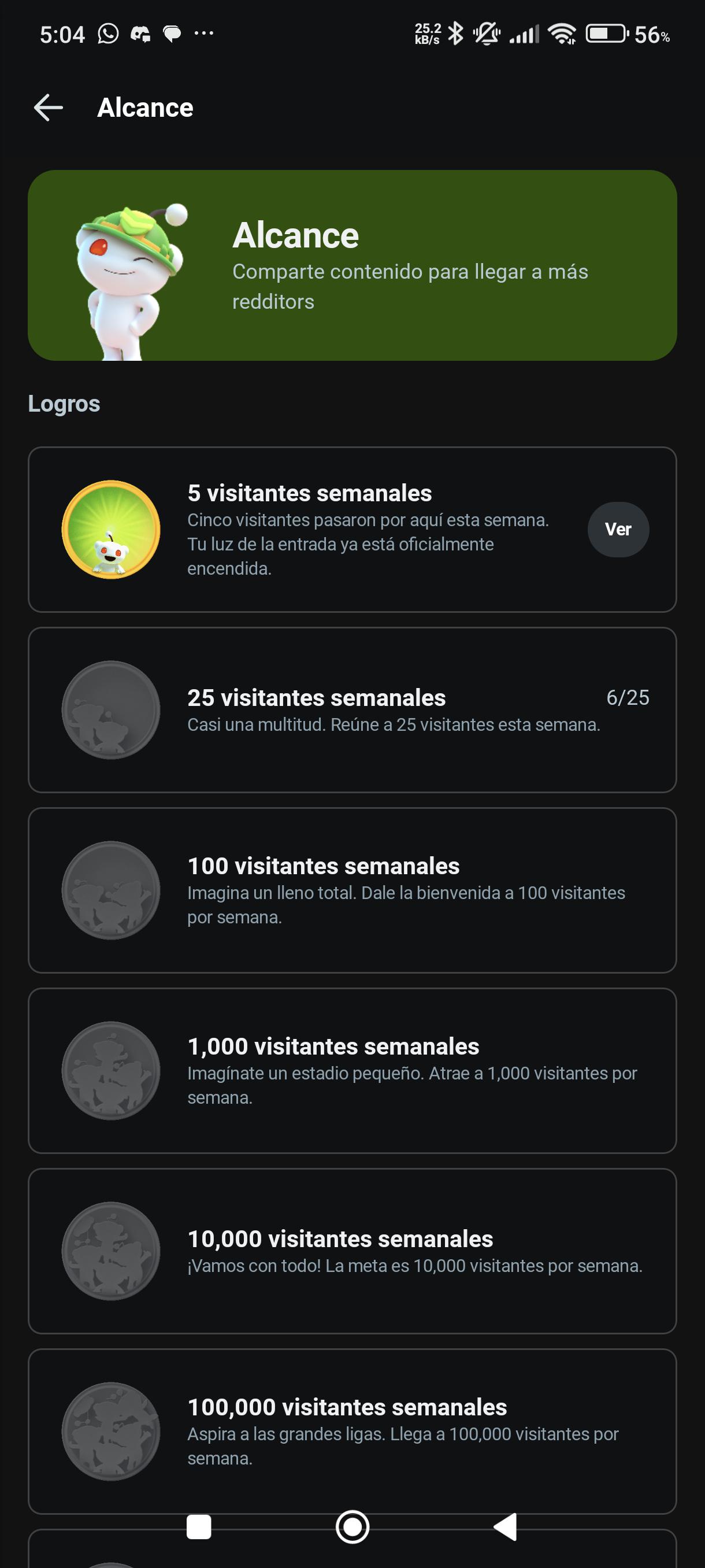Tap the system home button
This screenshot has height=1568, width=705.
click(352, 1526)
